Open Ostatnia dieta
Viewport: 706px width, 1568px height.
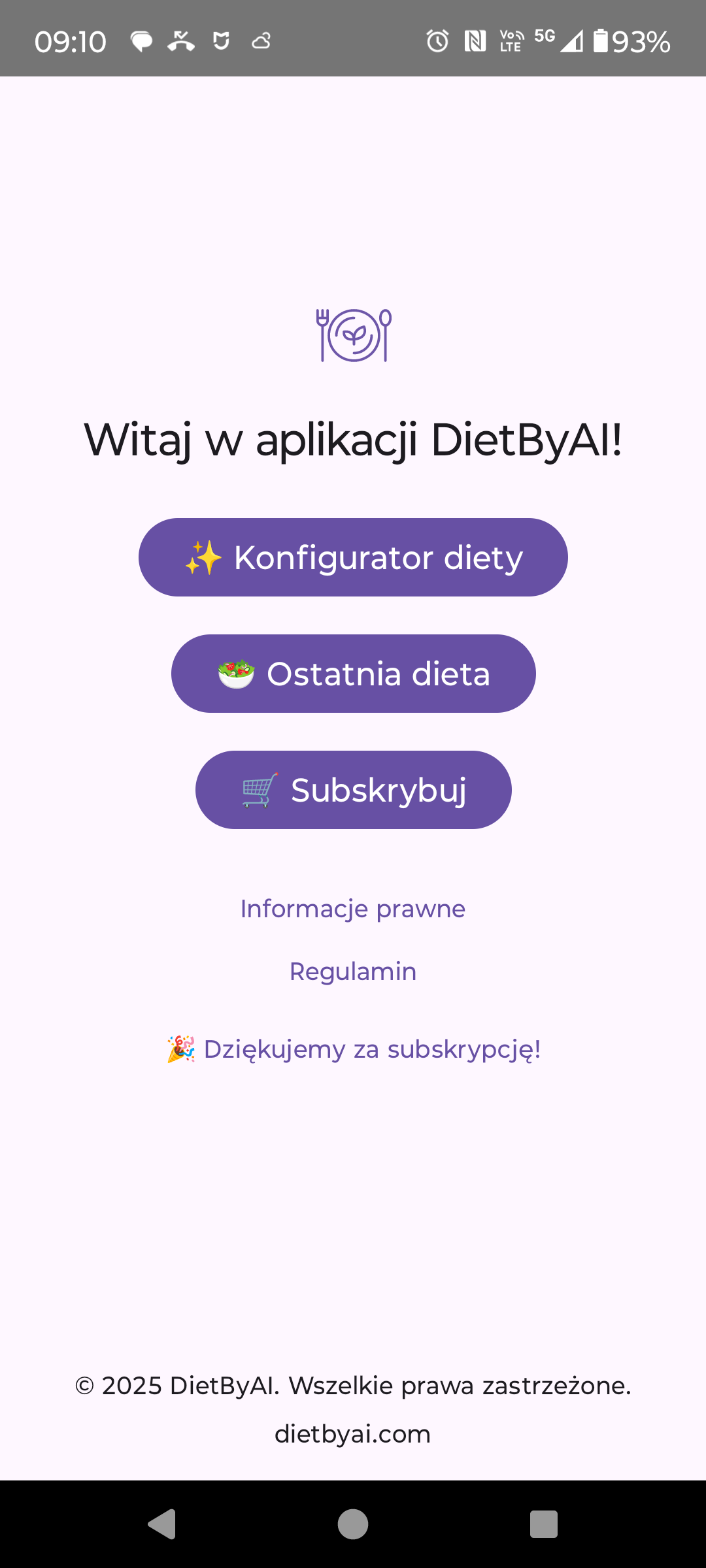[353, 673]
